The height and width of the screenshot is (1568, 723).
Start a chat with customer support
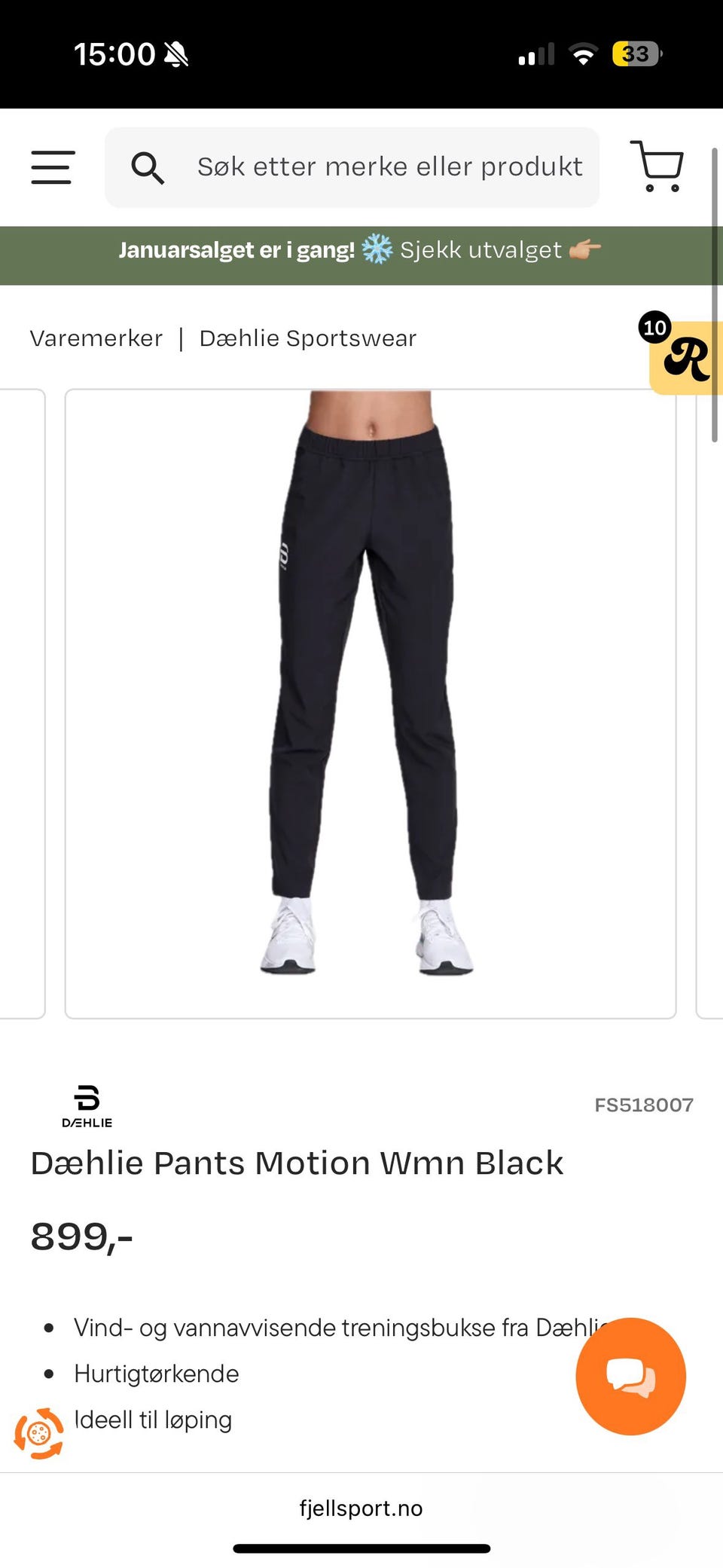[630, 1376]
